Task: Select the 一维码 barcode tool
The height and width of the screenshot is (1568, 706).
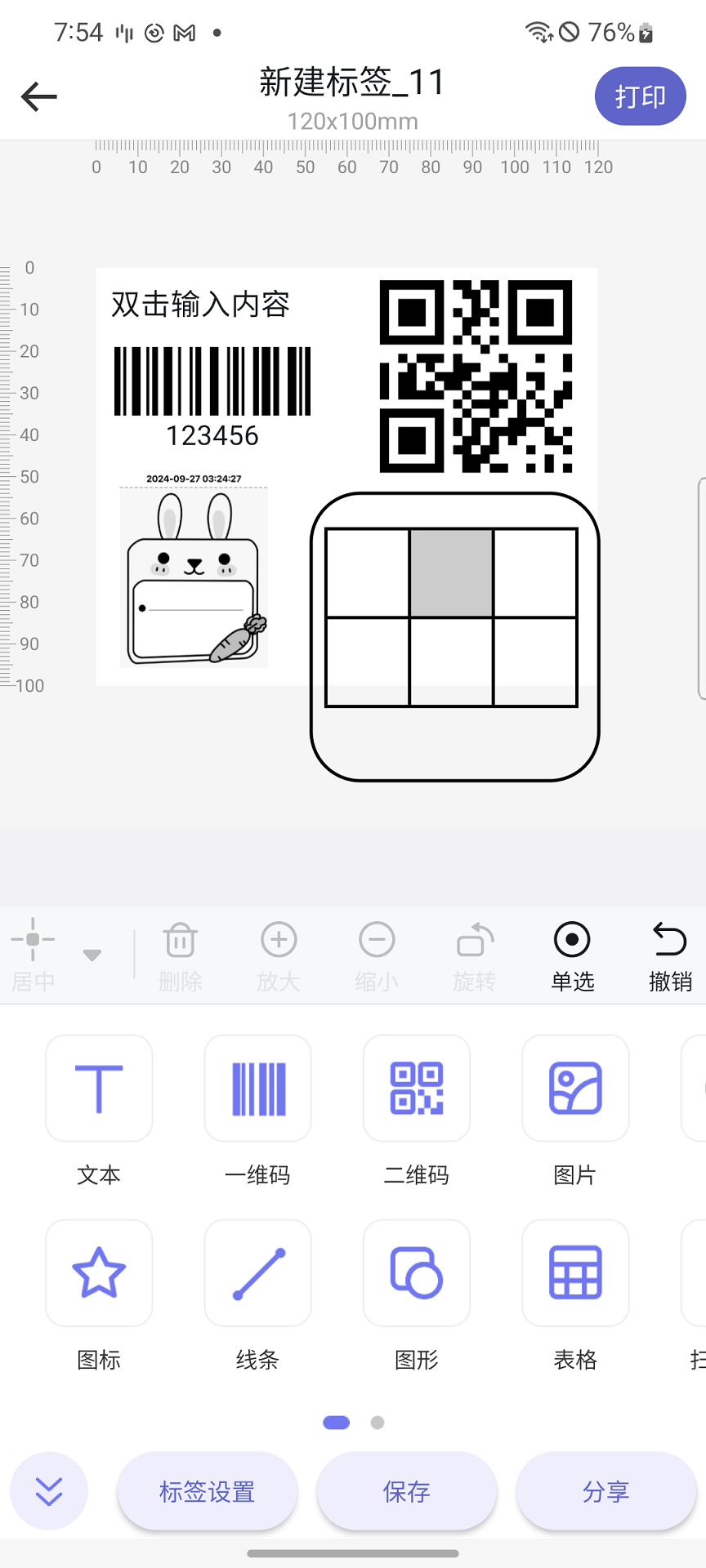Action: 257,1089
